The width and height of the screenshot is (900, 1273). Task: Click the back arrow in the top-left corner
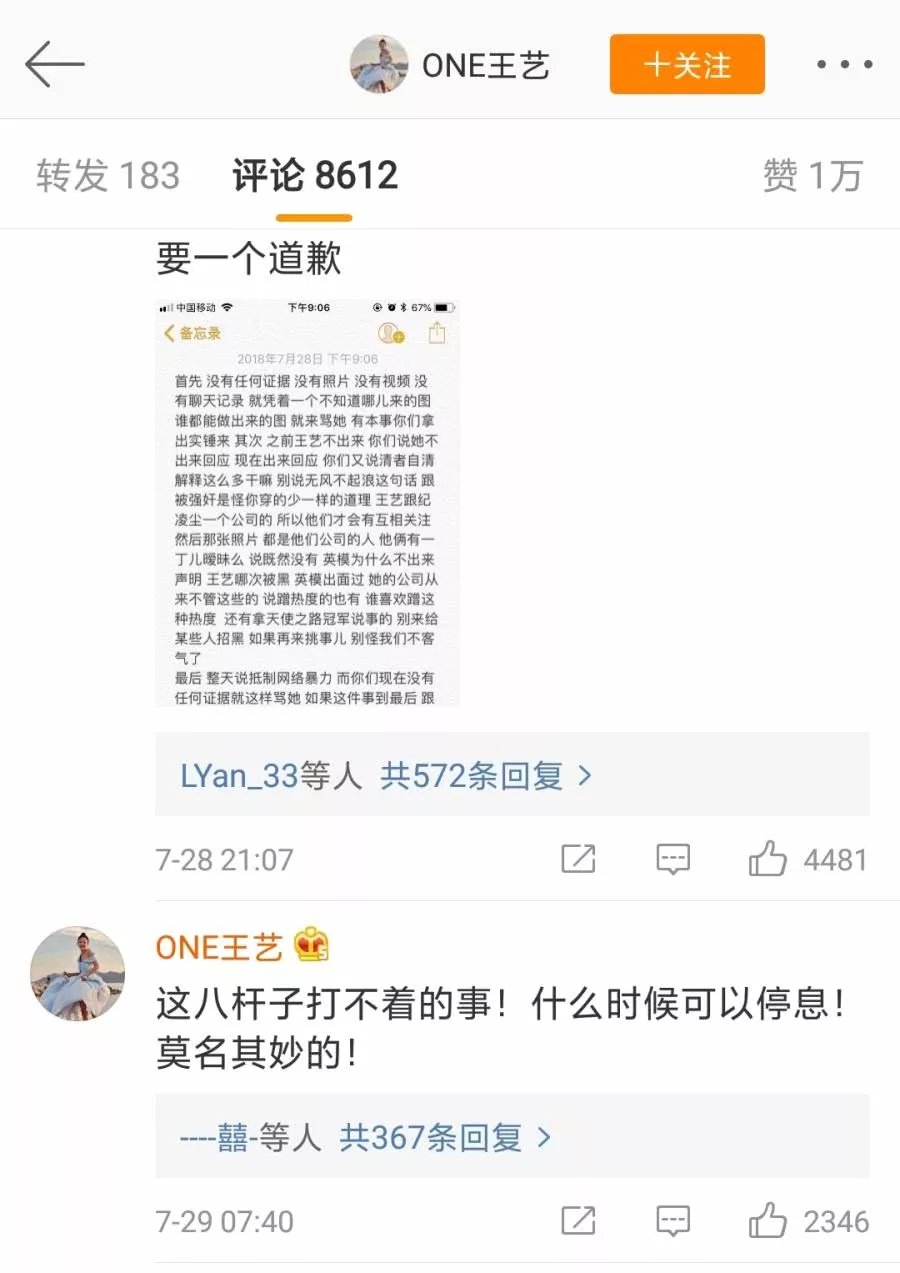[x=55, y=63]
